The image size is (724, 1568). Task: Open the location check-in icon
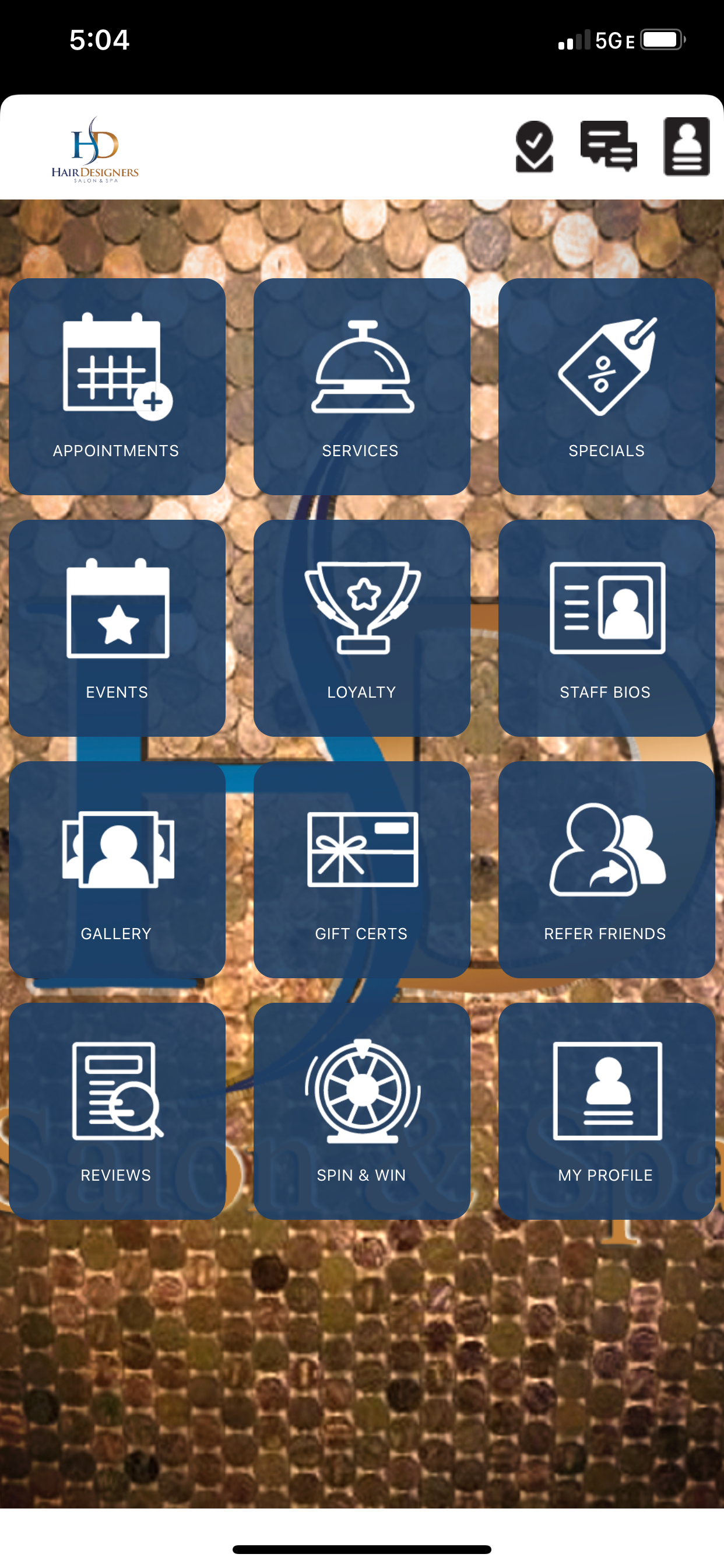pyautogui.click(x=534, y=146)
